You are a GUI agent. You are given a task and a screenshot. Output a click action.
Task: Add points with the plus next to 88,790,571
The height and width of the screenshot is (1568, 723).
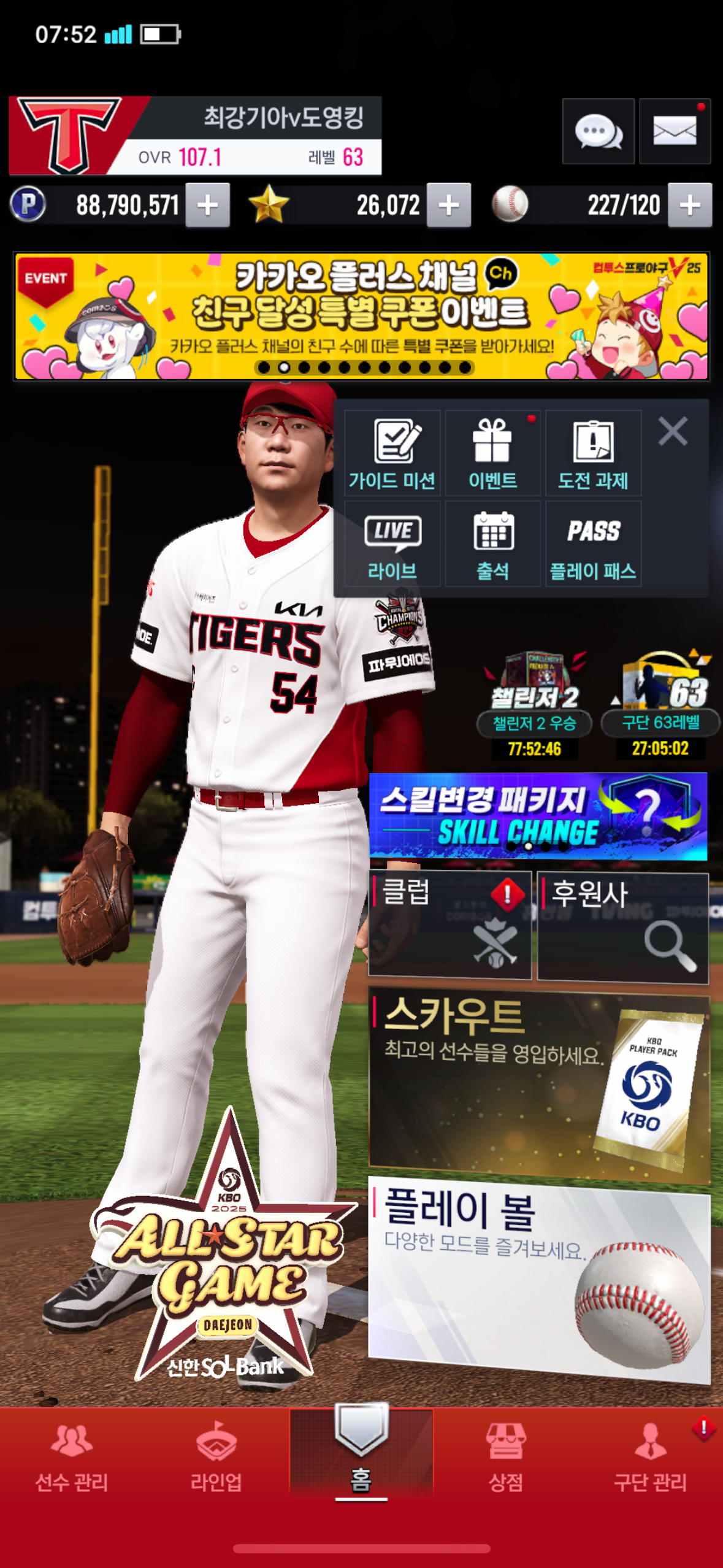208,206
